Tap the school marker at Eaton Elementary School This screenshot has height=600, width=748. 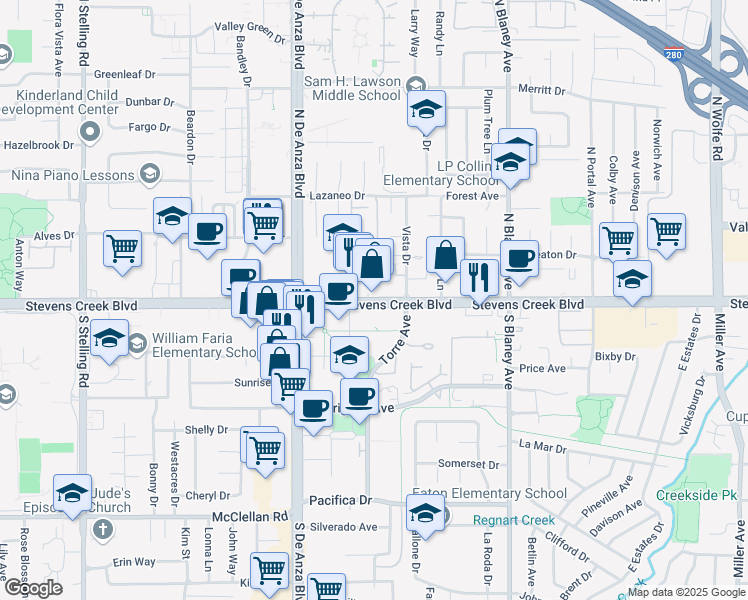(x=425, y=514)
